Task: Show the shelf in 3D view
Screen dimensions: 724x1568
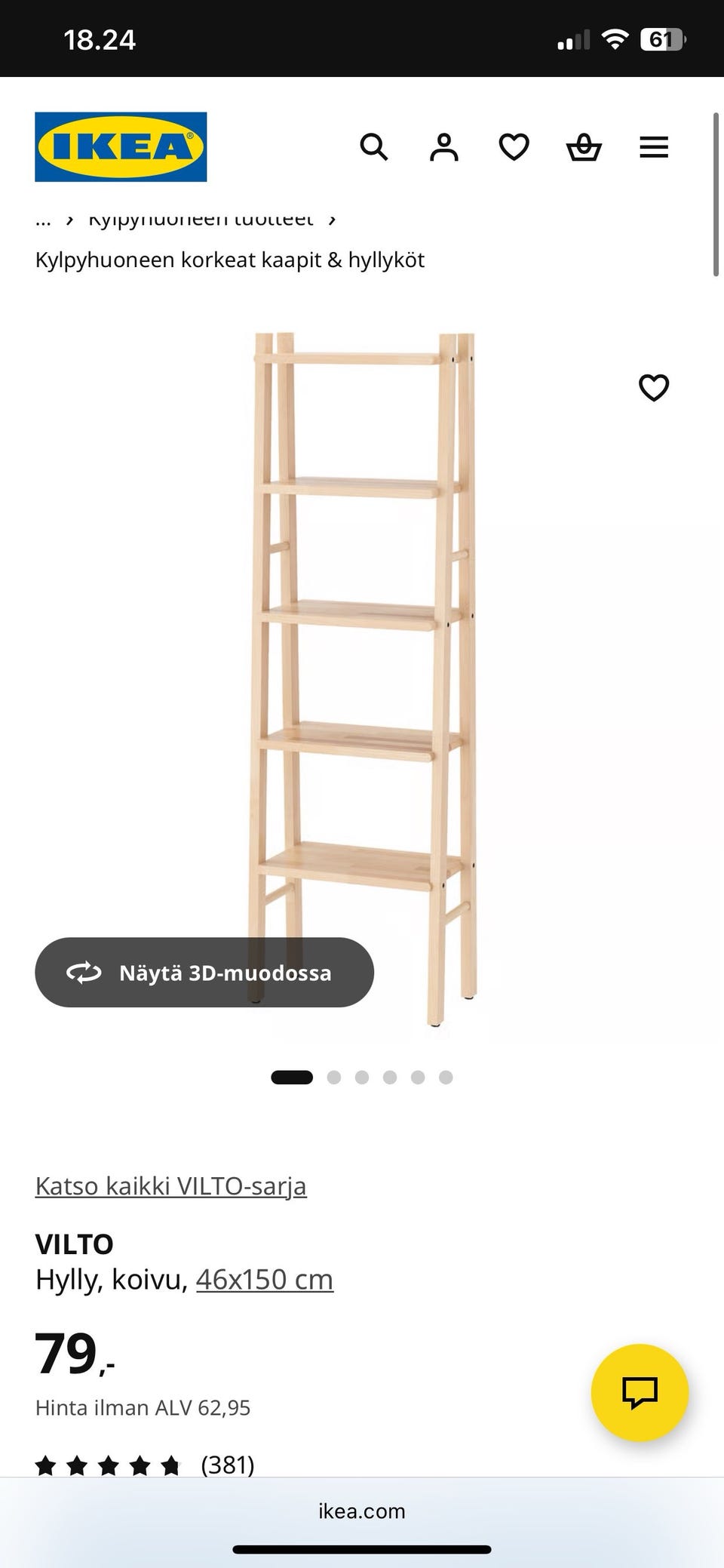Action: [204, 973]
